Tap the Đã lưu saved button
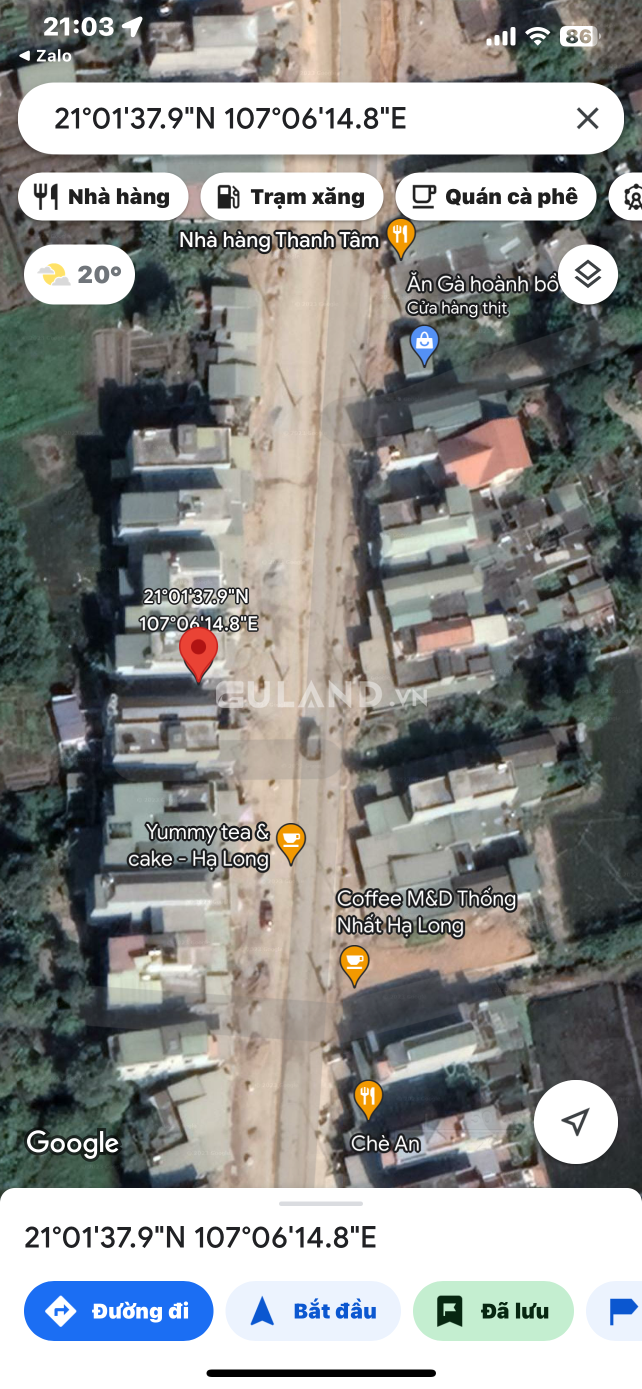Viewport: 642px width, 1389px height. coord(493,1310)
